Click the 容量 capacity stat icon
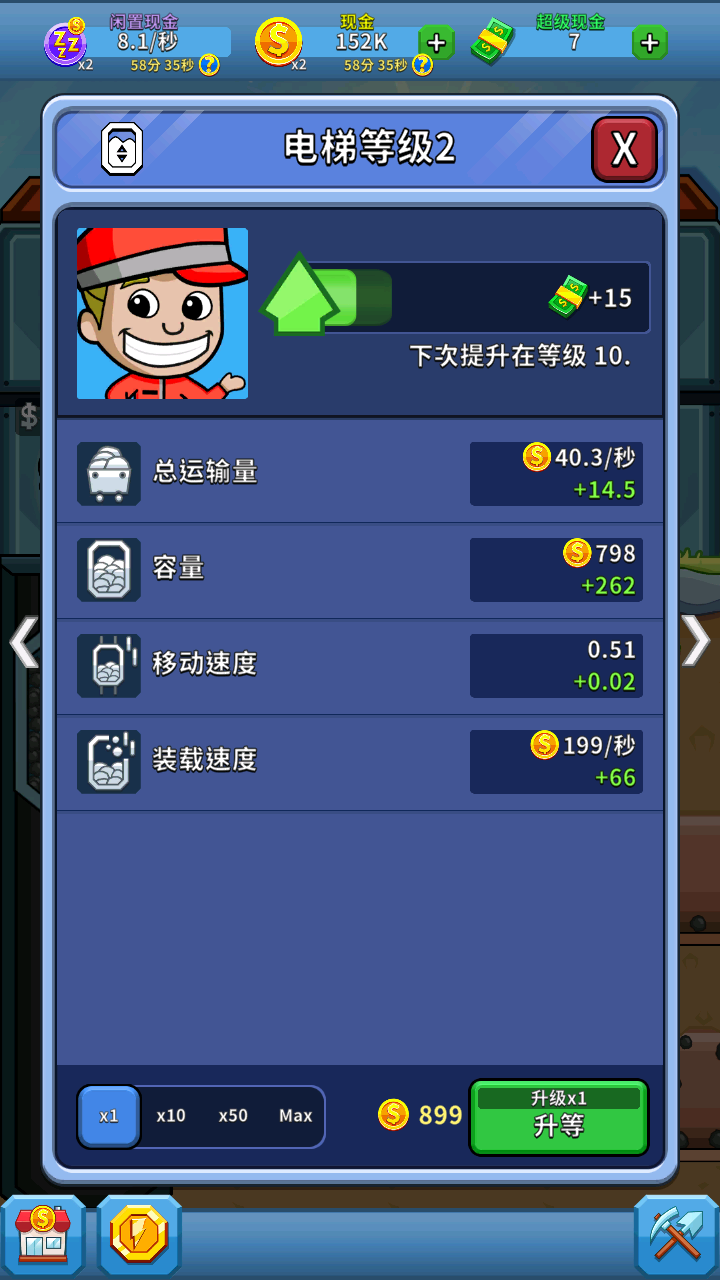The width and height of the screenshot is (720, 1280). (x=109, y=569)
